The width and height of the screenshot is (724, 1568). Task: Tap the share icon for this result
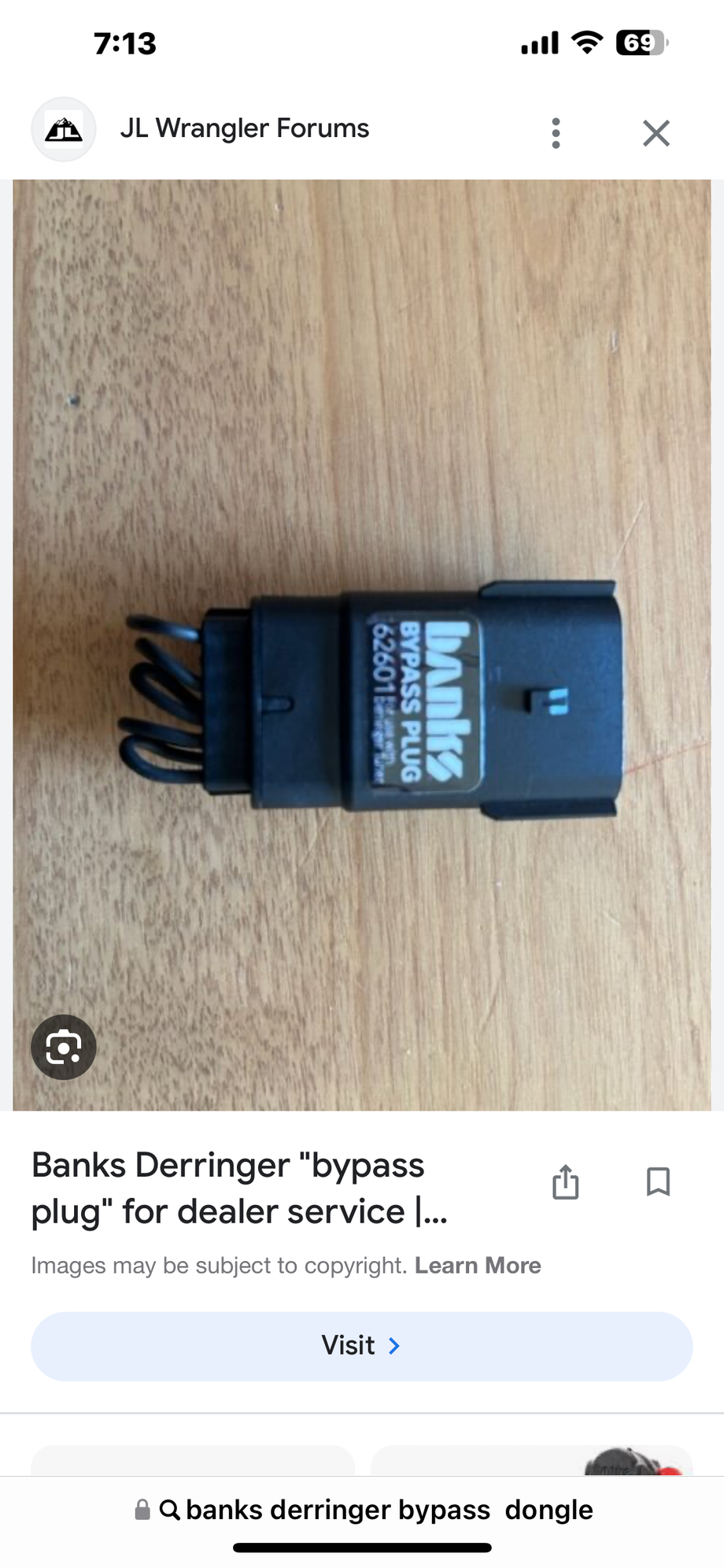(x=566, y=1183)
